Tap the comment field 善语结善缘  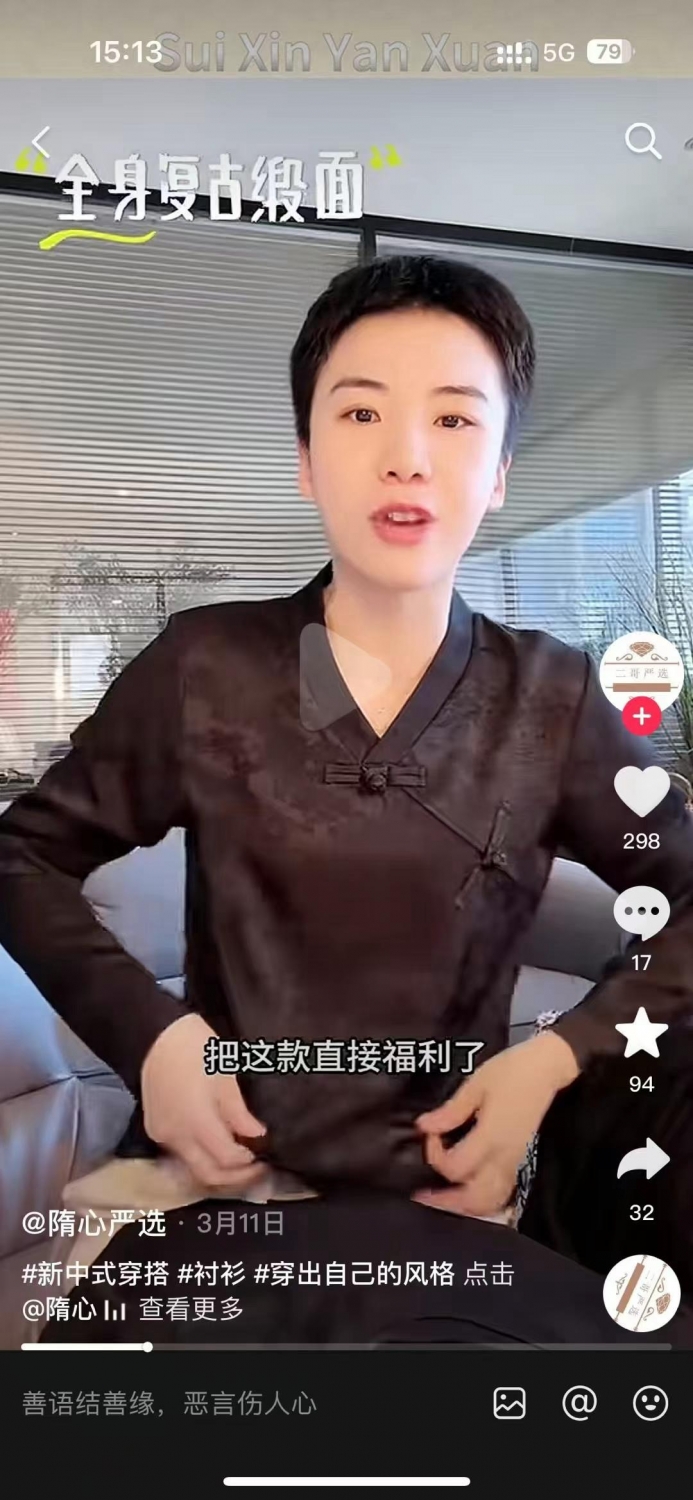[170, 1404]
